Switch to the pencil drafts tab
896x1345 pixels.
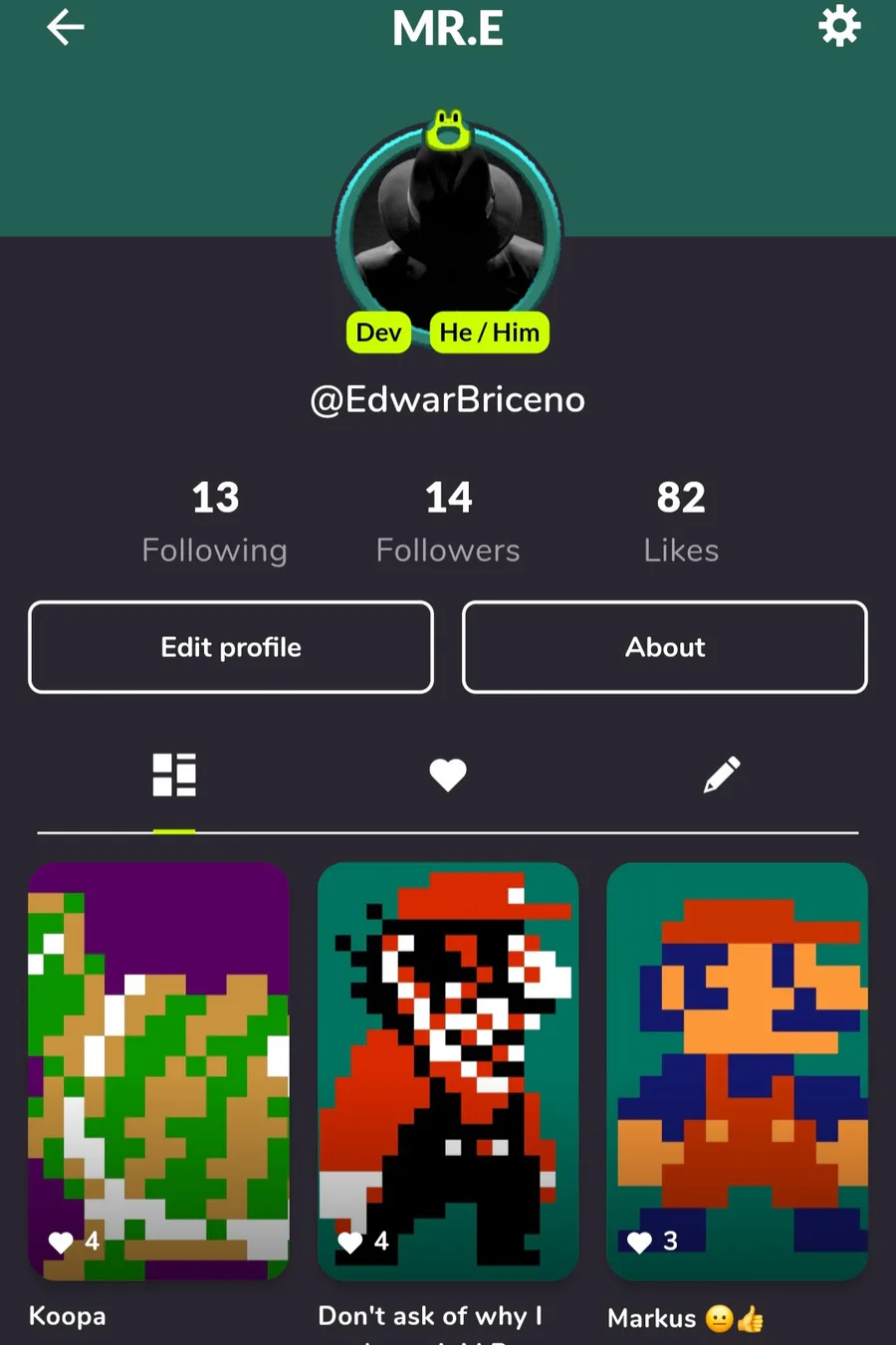(722, 775)
